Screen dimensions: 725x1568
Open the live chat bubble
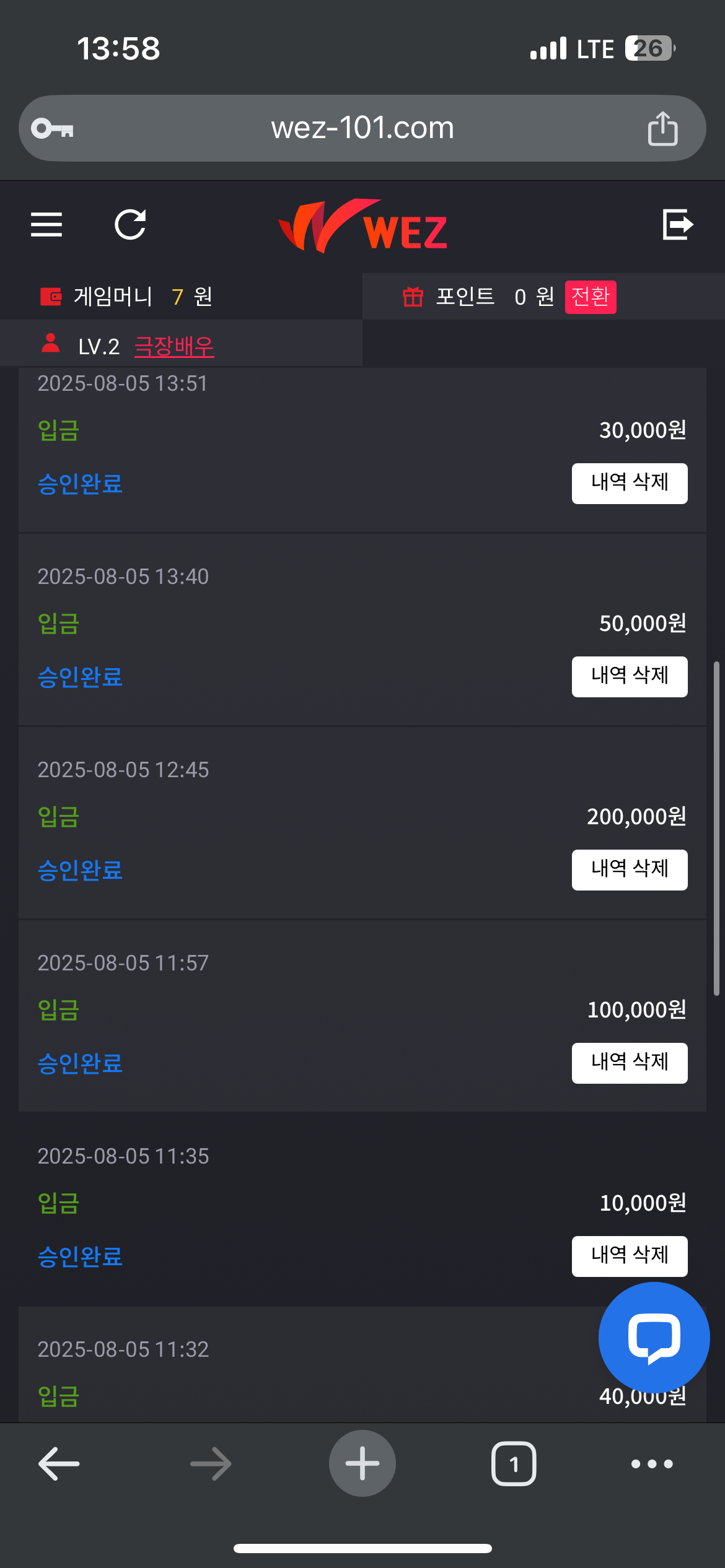[x=654, y=1338]
